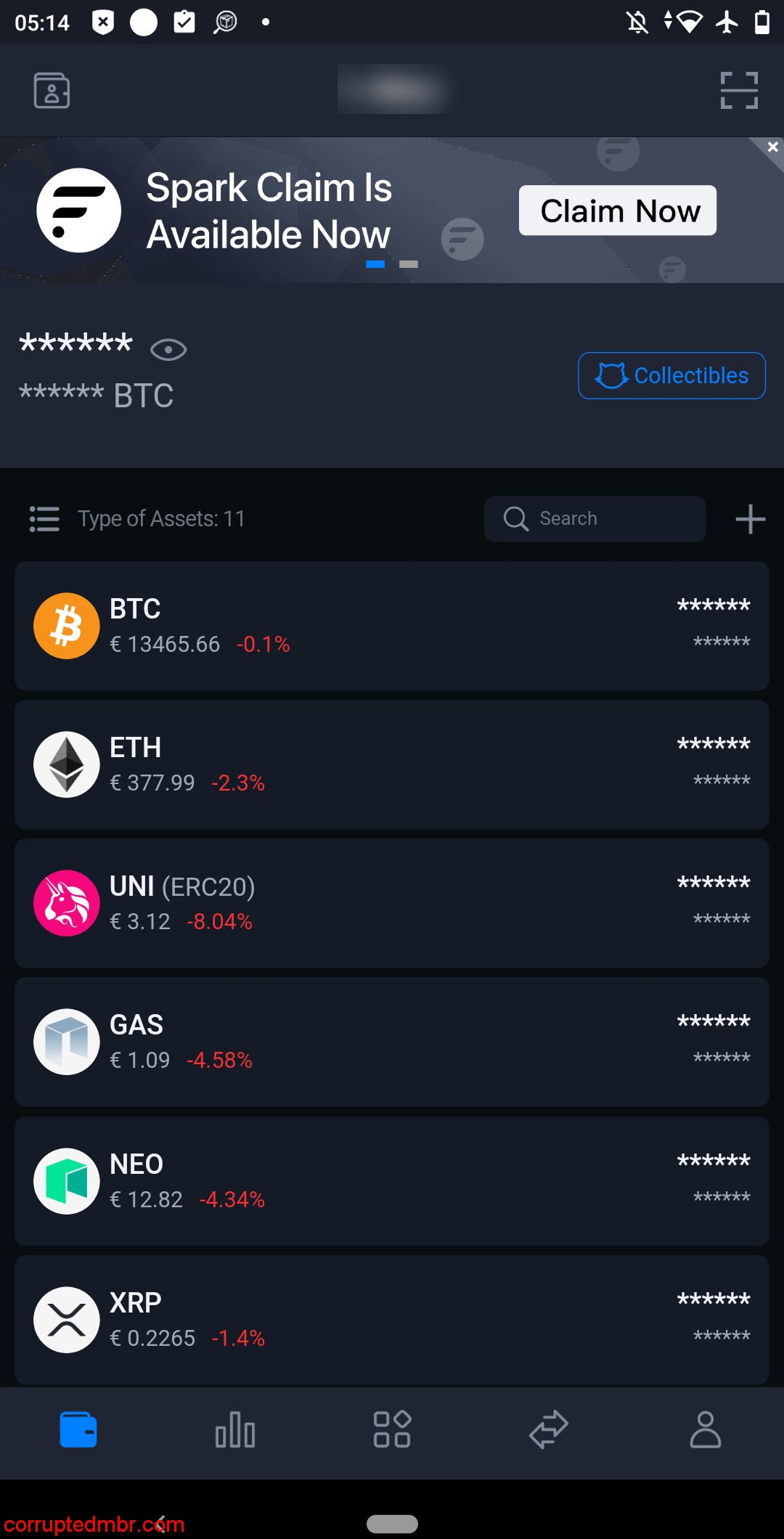
Task: Add a new asset with the plus icon
Action: 750,519
